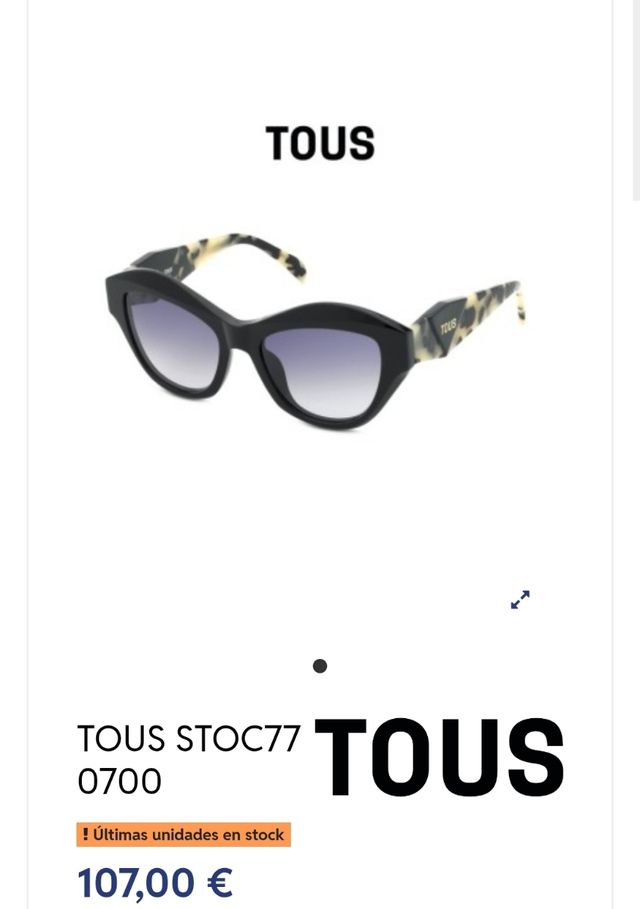Select the image carousel dot indicator

320,666
